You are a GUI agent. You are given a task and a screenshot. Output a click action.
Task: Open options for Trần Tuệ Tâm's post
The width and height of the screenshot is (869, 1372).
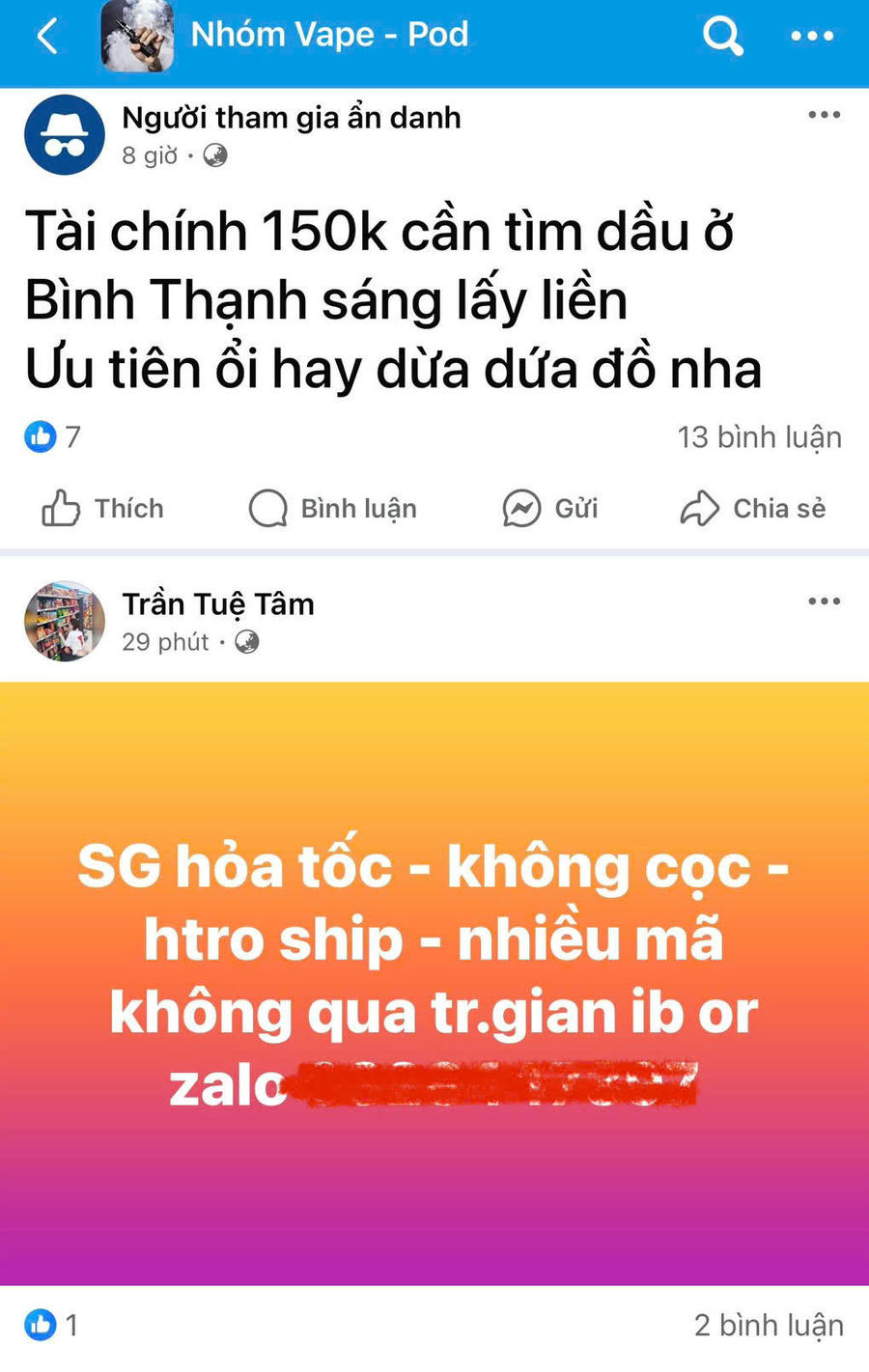pos(824,602)
